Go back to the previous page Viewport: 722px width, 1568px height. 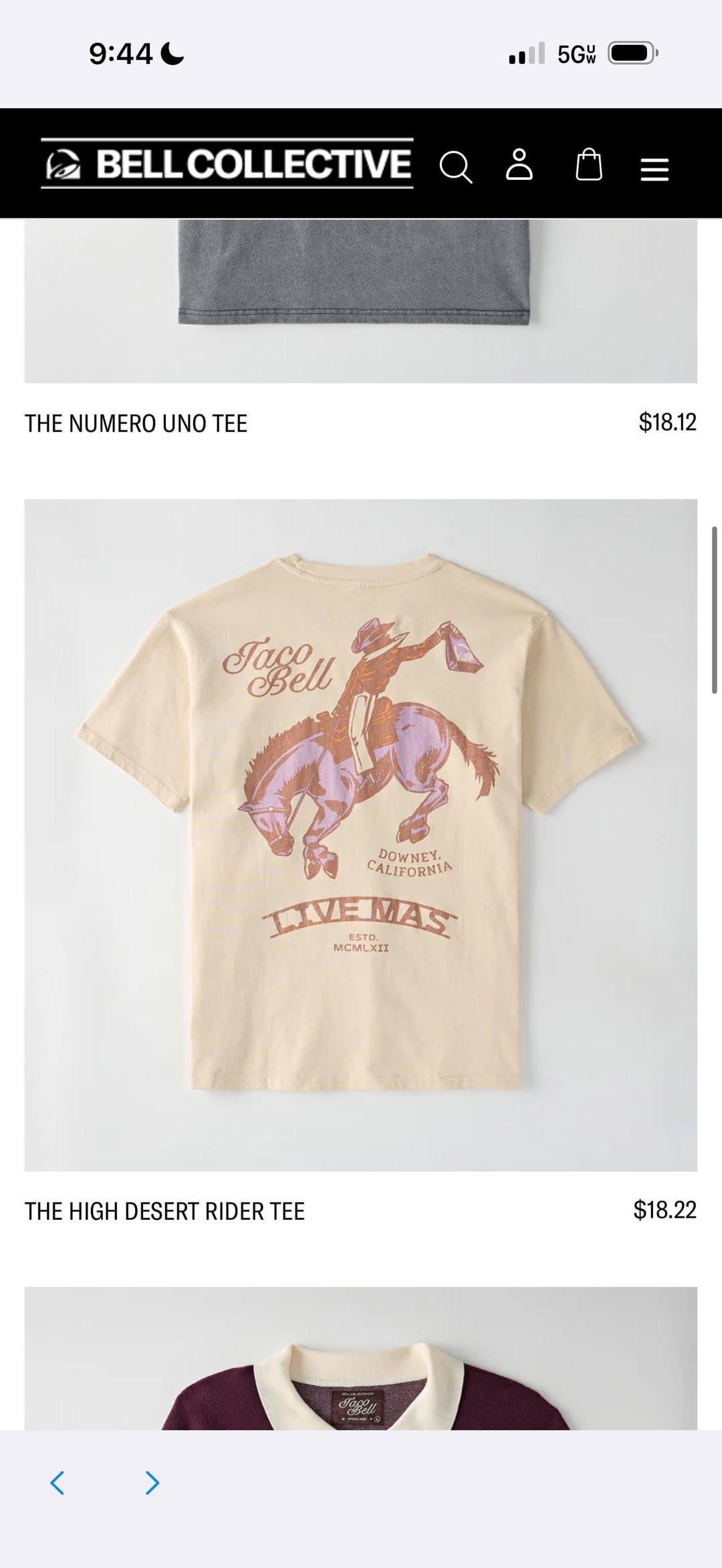pos(58,1482)
